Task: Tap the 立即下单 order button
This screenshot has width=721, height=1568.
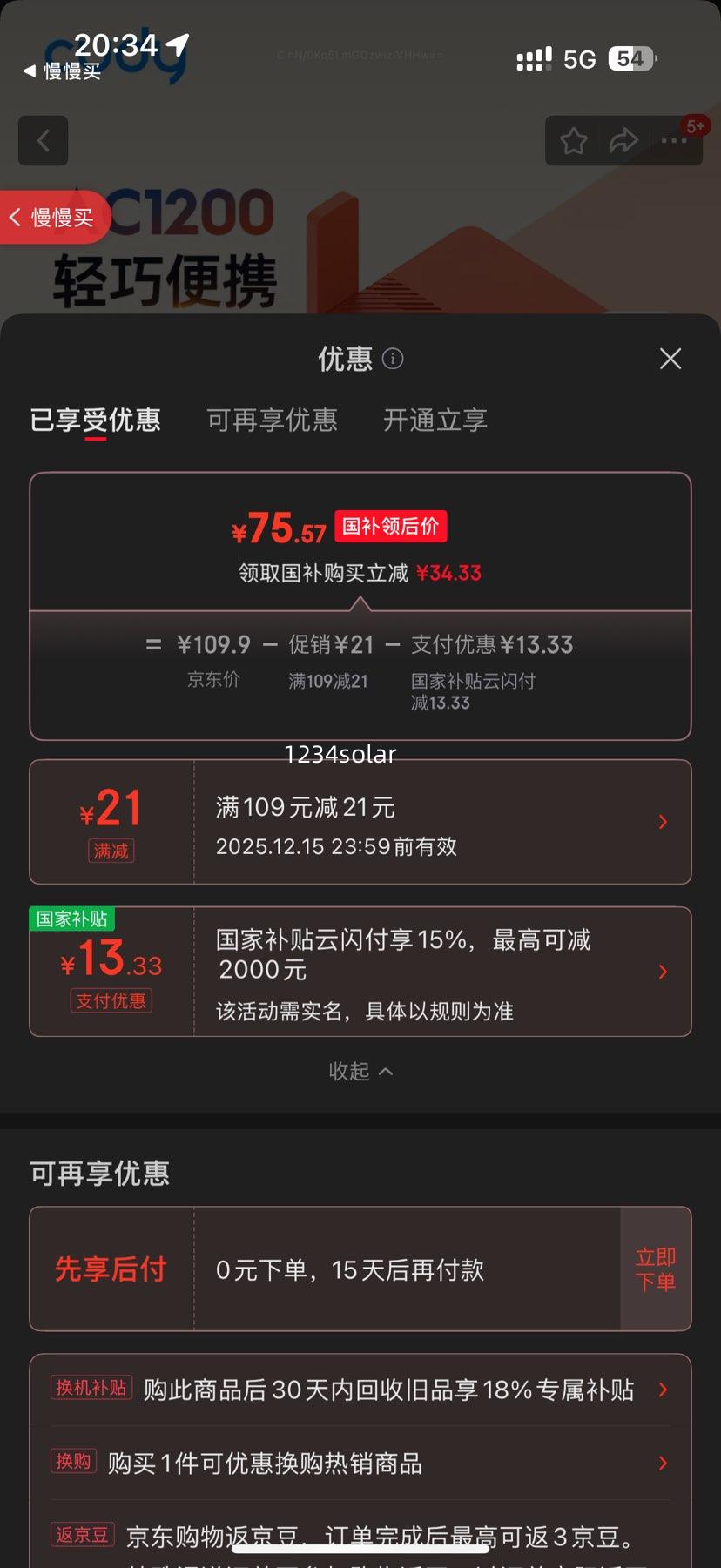Action: (x=656, y=1269)
